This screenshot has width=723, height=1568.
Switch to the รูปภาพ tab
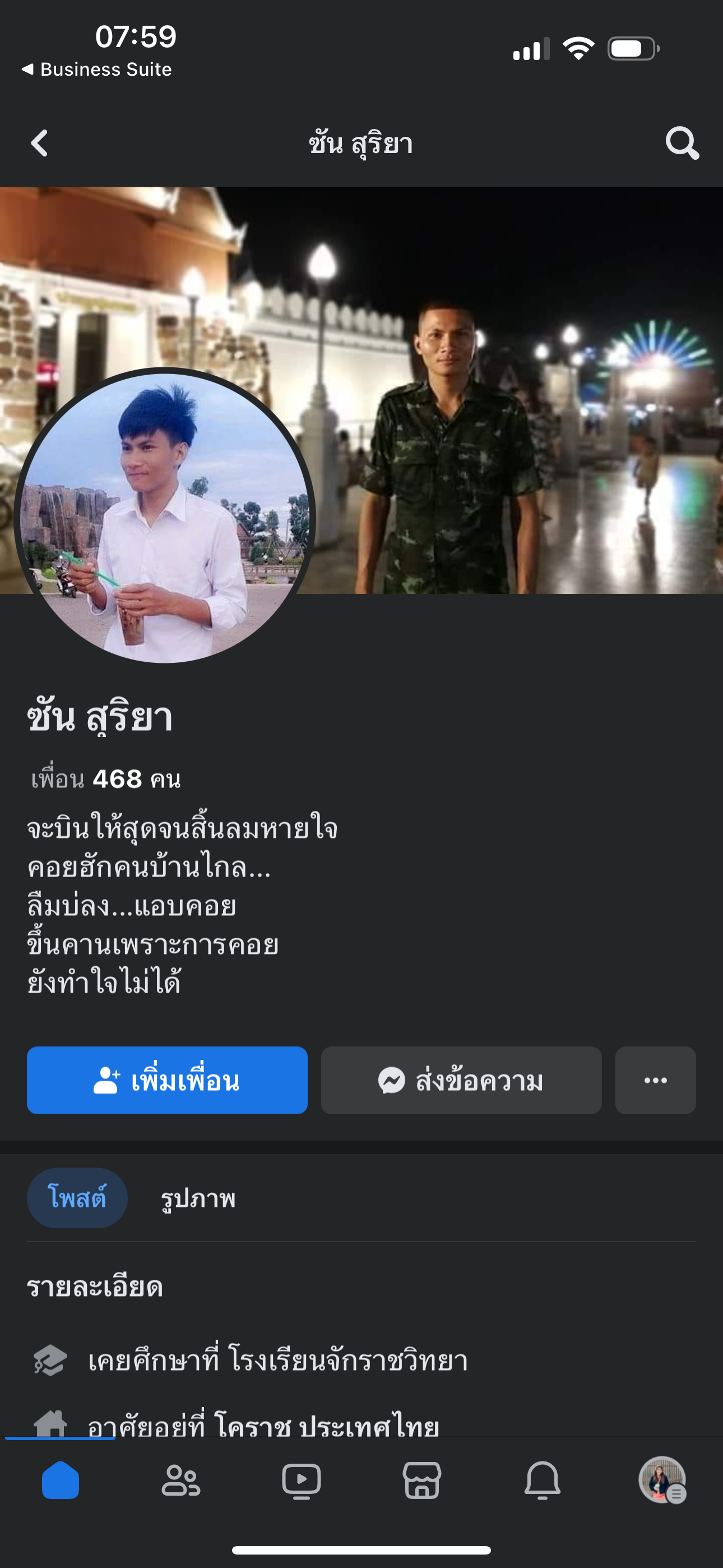click(x=198, y=1198)
